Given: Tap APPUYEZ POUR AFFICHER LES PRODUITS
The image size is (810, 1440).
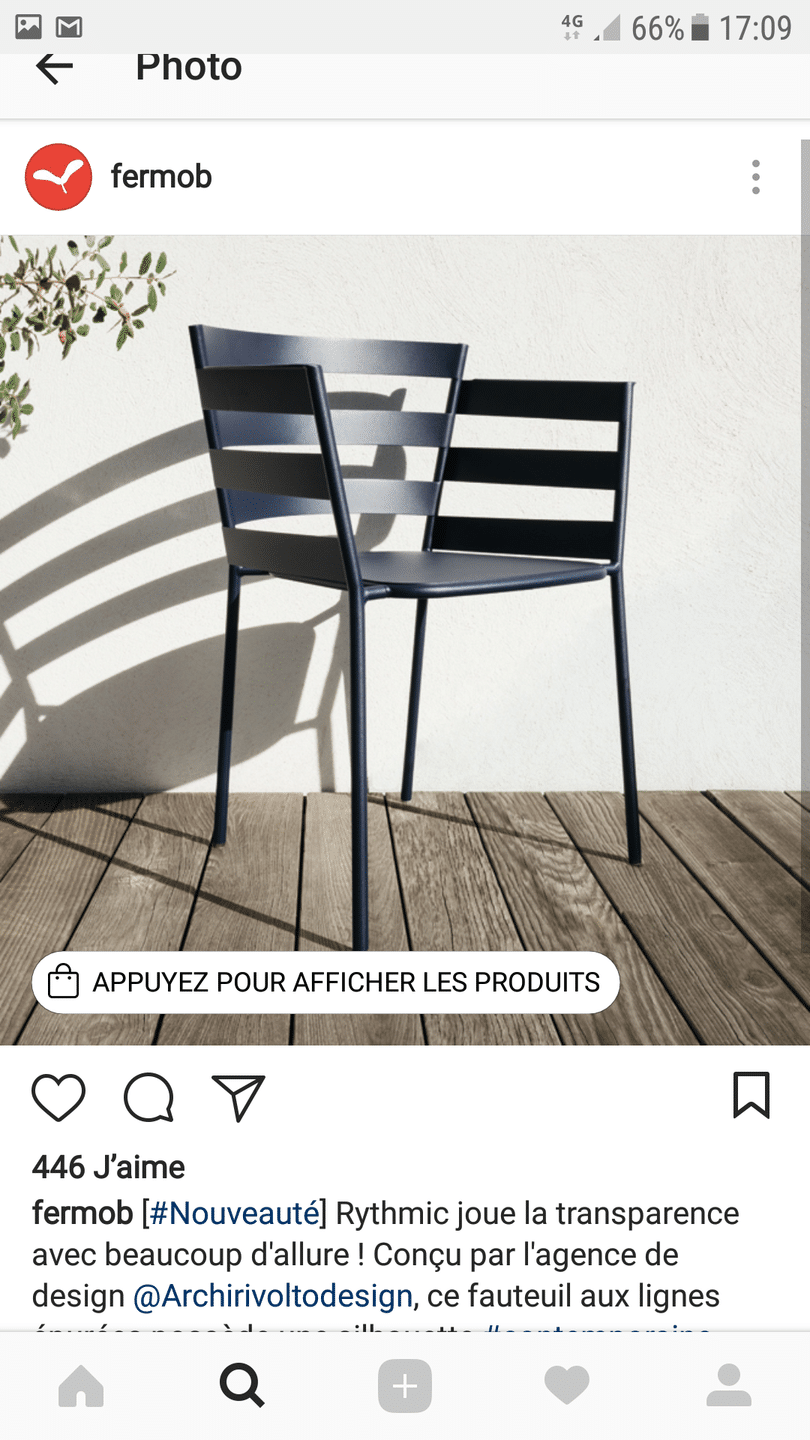Looking at the screenshot, I should tap(326, 982).
